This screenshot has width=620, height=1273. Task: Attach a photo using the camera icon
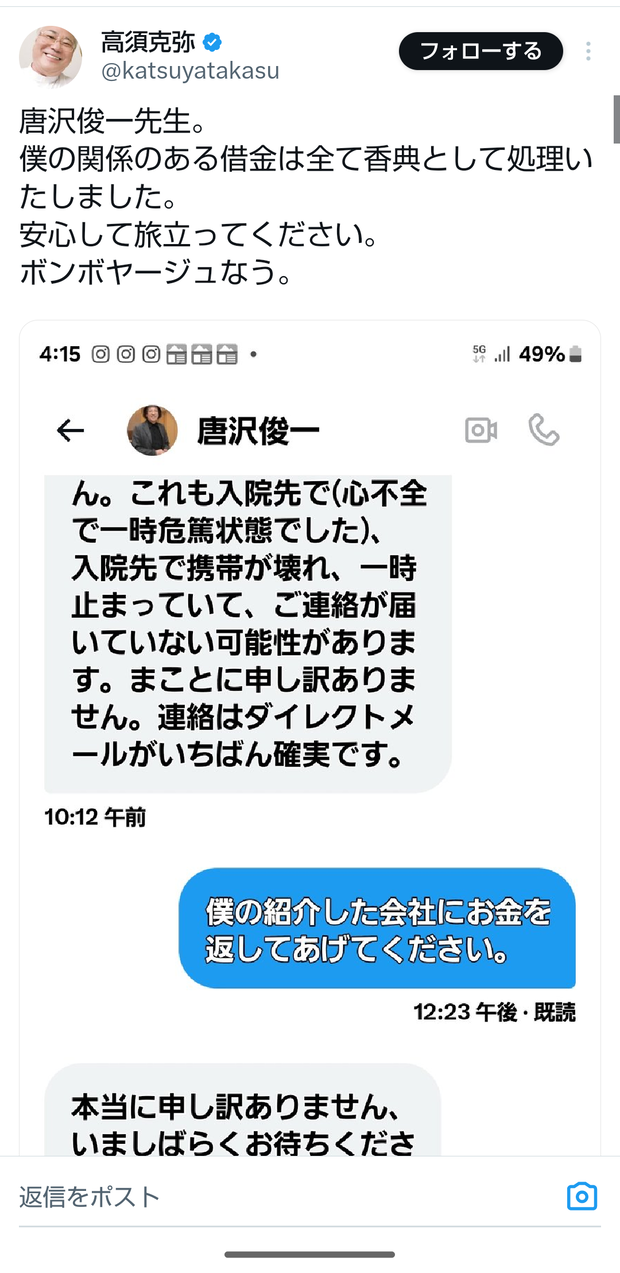coord(582,1196)
